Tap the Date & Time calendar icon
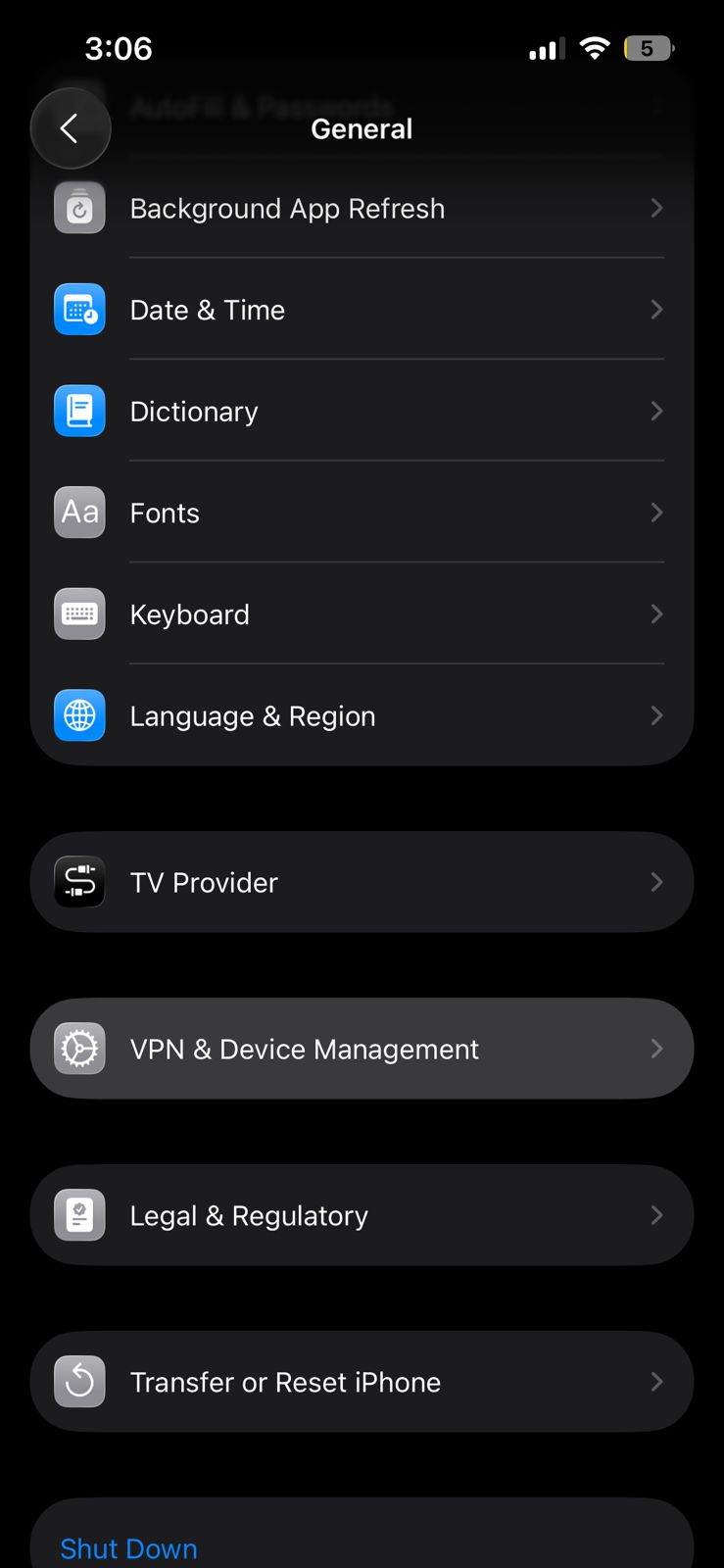Viewport: 724px width, 1568px height. pos(79,309)
